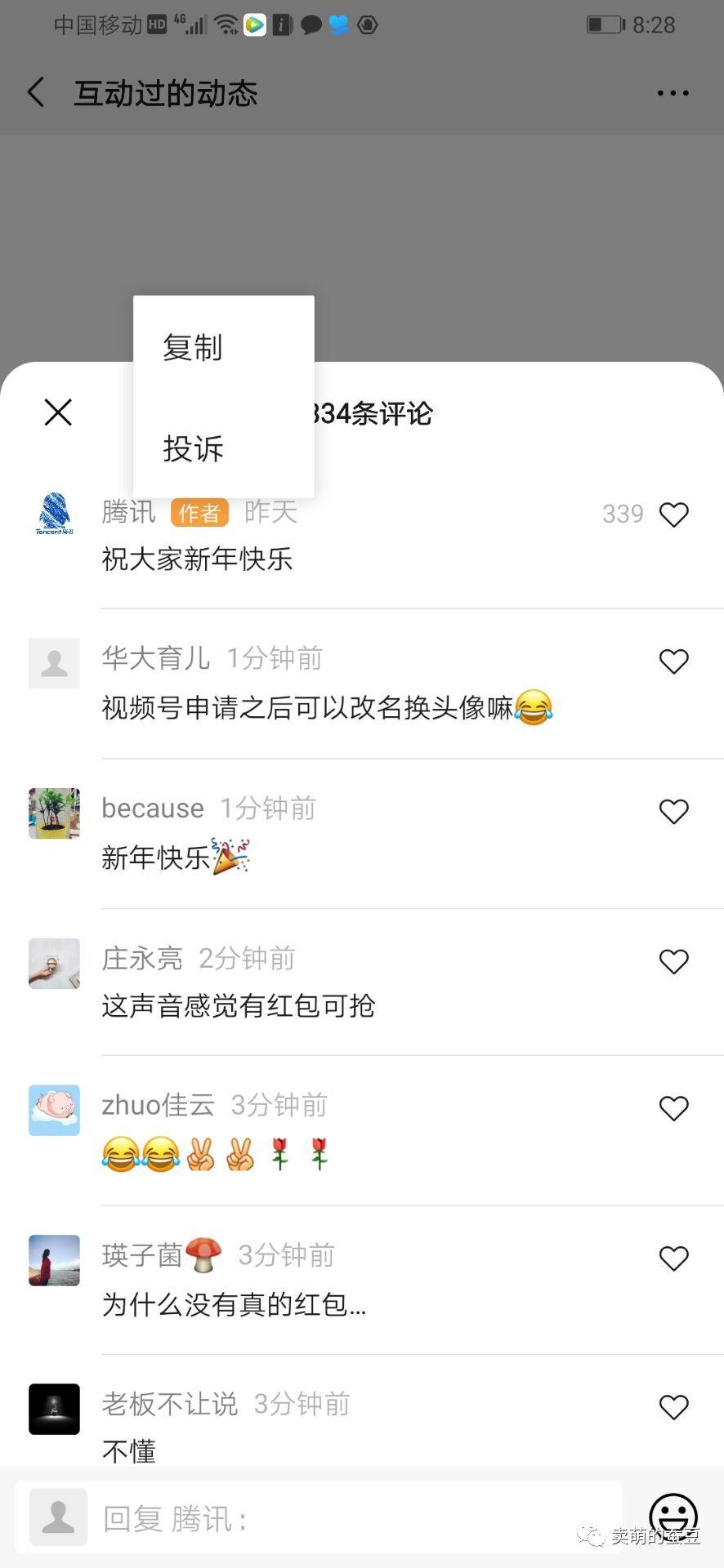Select 投诉 from the context menu

(192, 448)
